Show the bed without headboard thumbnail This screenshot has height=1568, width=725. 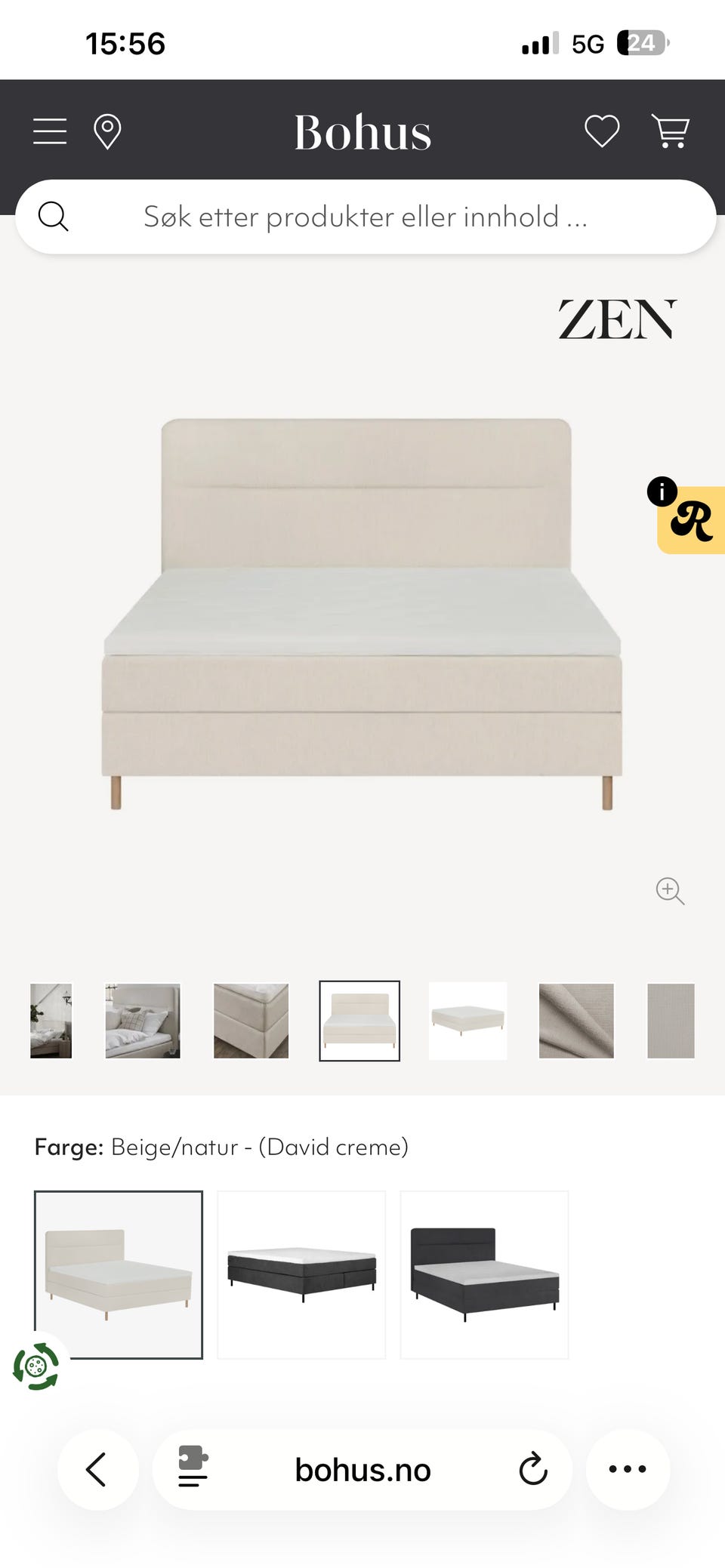pyautogui.click(x=468, y=1021)
